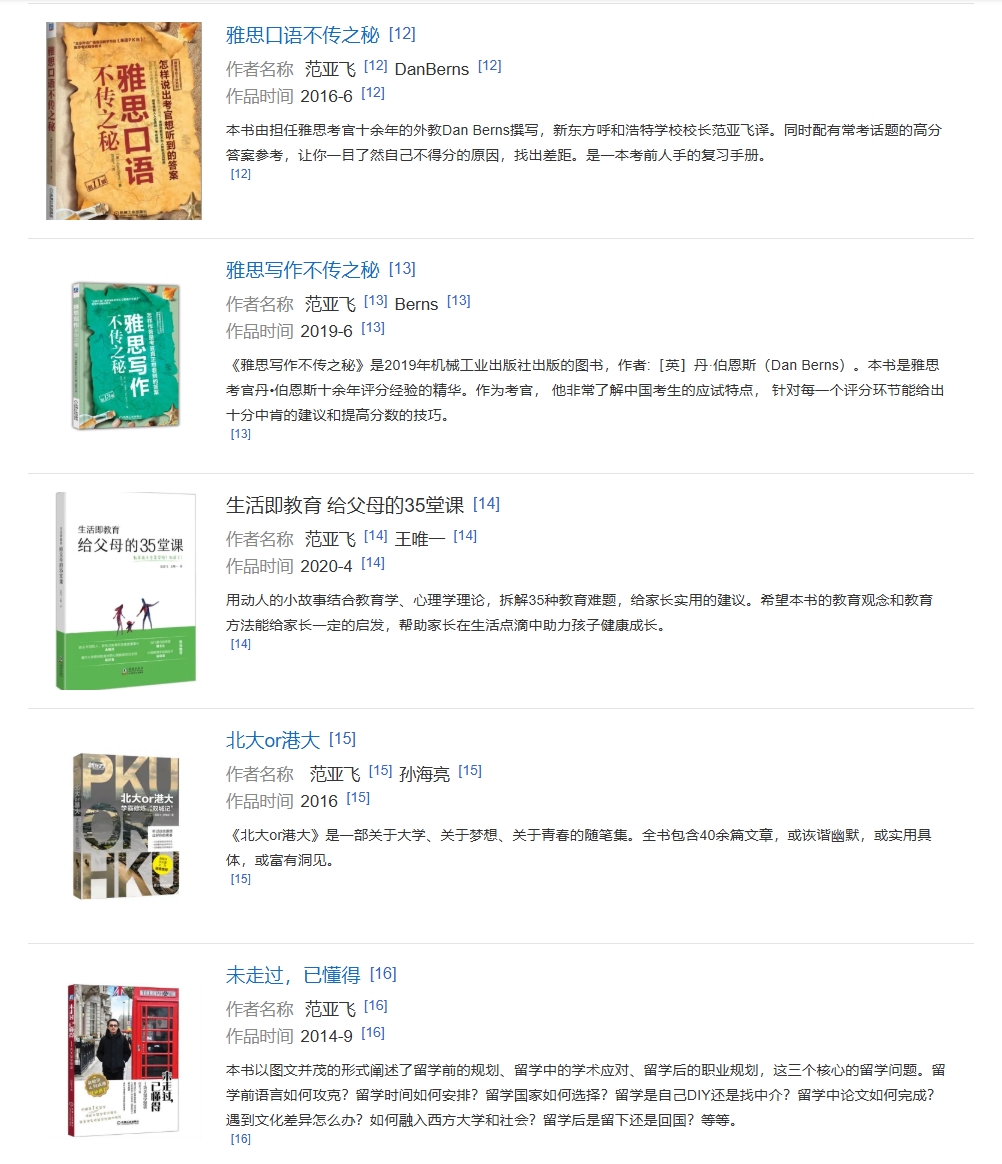This screenshot has width=1002, height=1164.
Task: View the 雅思口语不传之秘 book cover
Action: [x=124, y=121]
